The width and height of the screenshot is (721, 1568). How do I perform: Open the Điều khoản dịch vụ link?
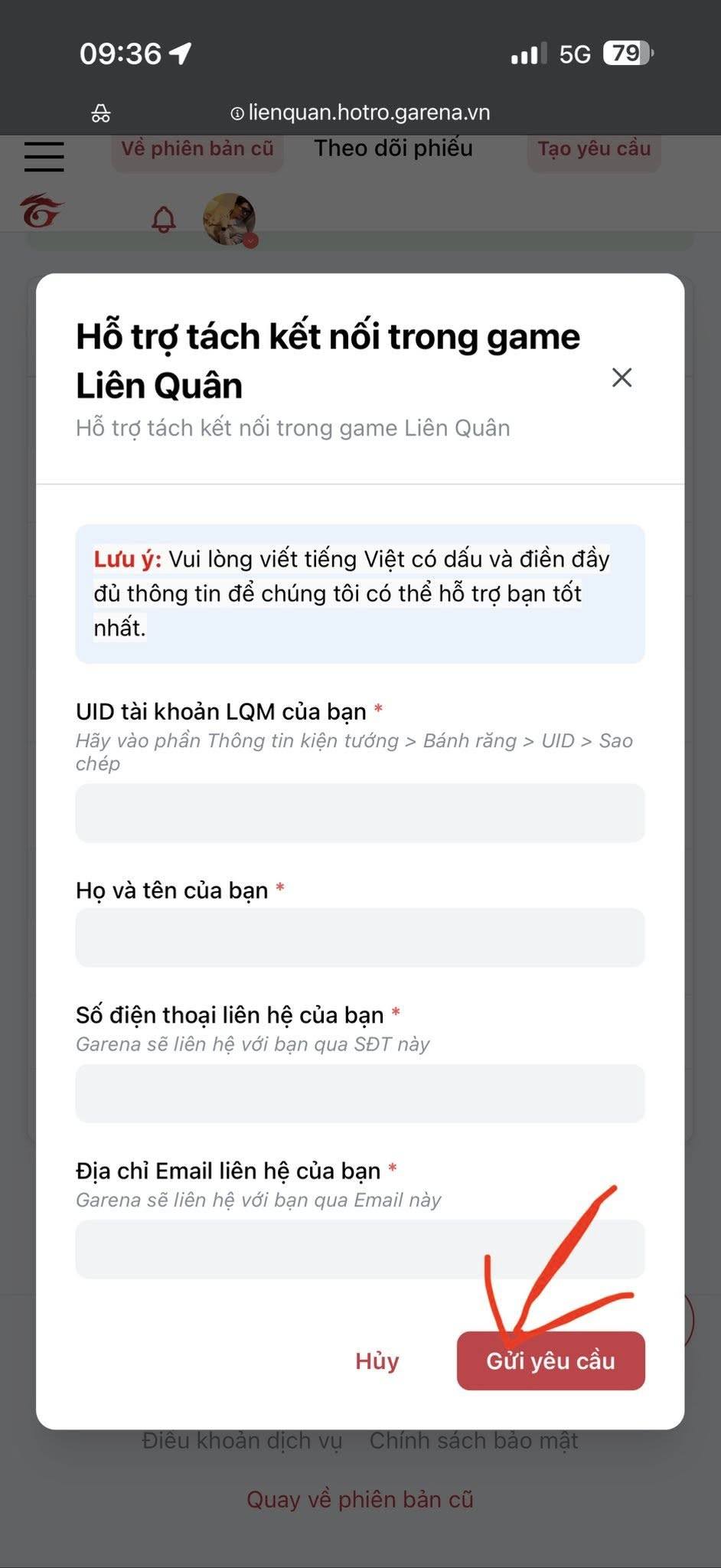242,1441
